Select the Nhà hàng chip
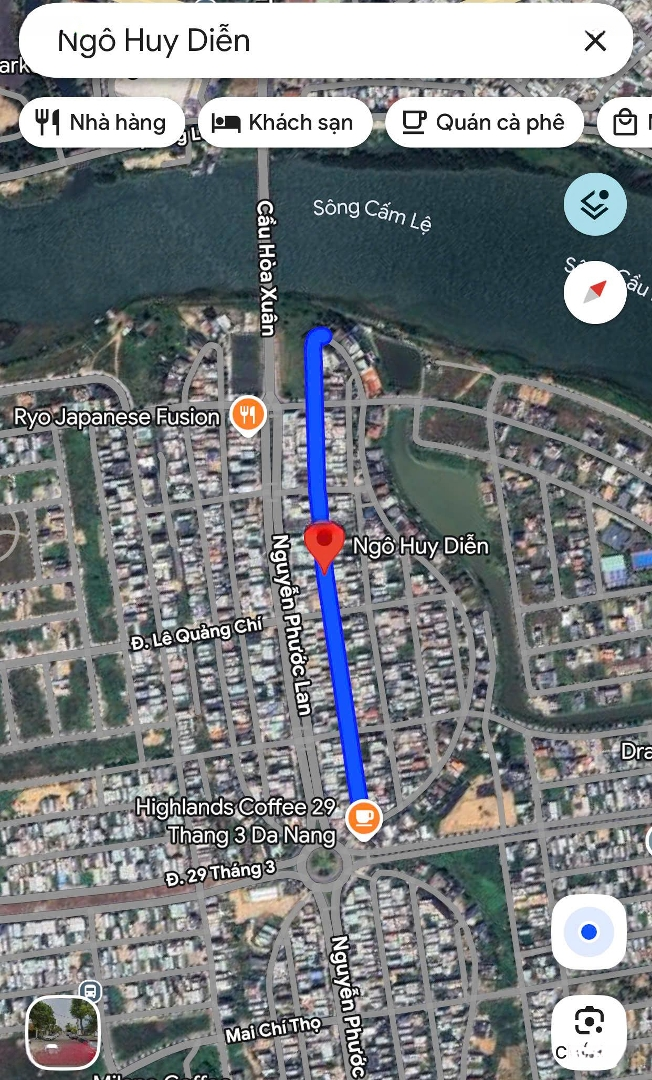652x1080 pixels. (101, 123)
